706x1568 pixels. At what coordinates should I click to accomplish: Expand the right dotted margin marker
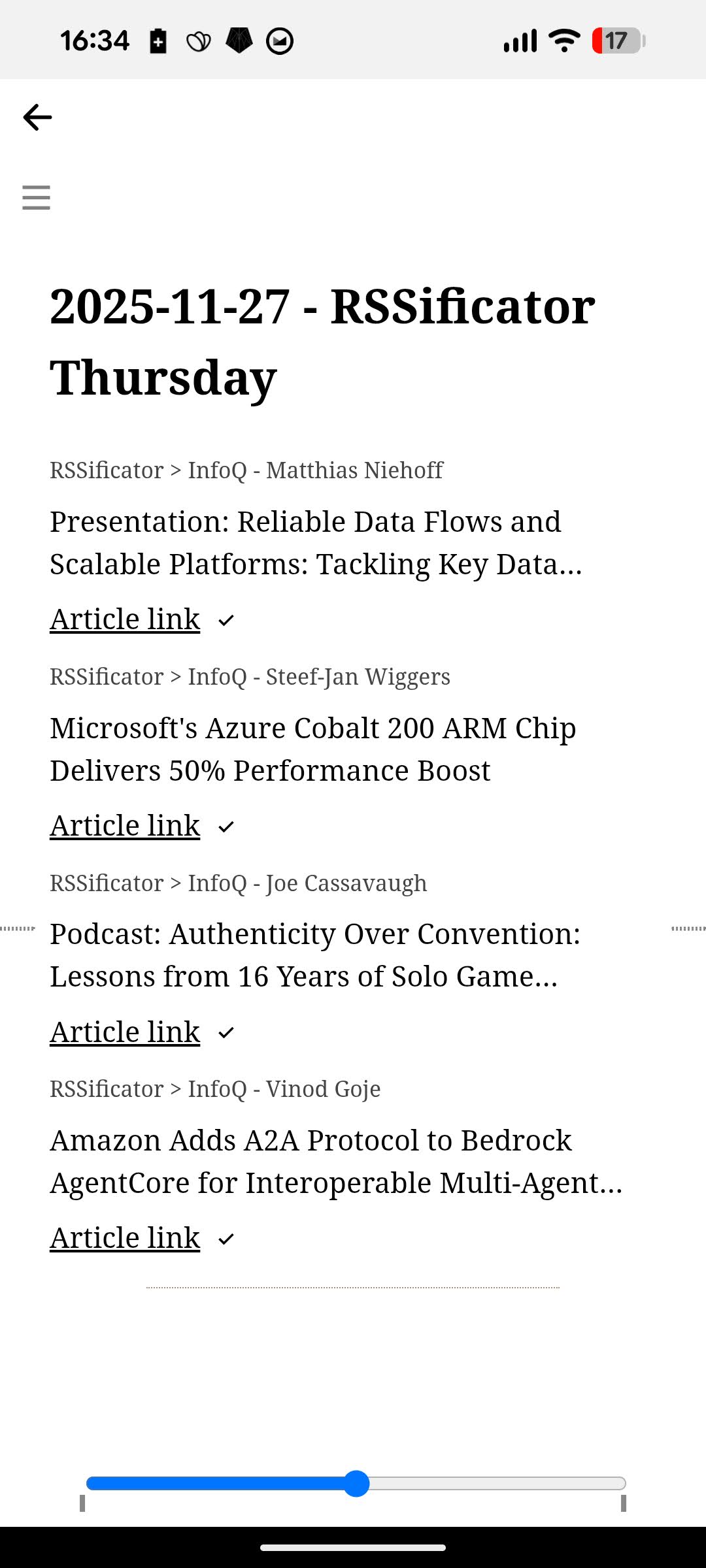[x=688, y=926]
